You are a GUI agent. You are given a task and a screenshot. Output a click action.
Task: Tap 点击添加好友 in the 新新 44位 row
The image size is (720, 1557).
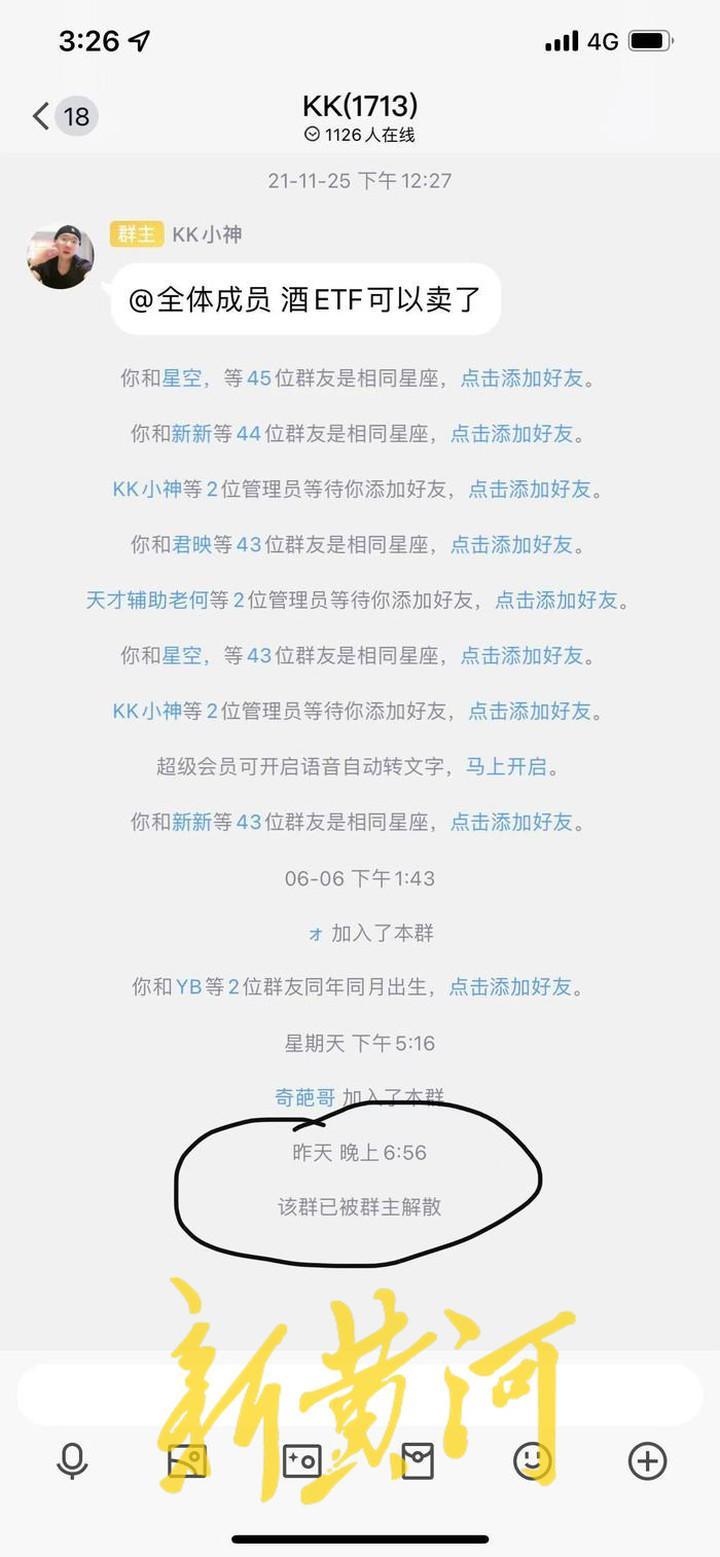511,433
